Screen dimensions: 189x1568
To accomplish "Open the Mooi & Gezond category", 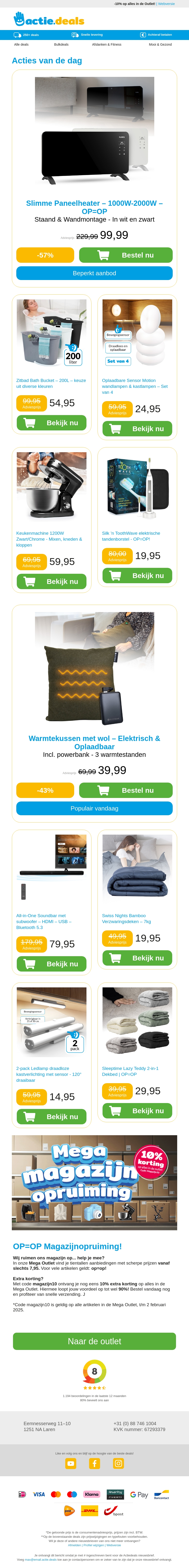I will (x=160, y=44).
